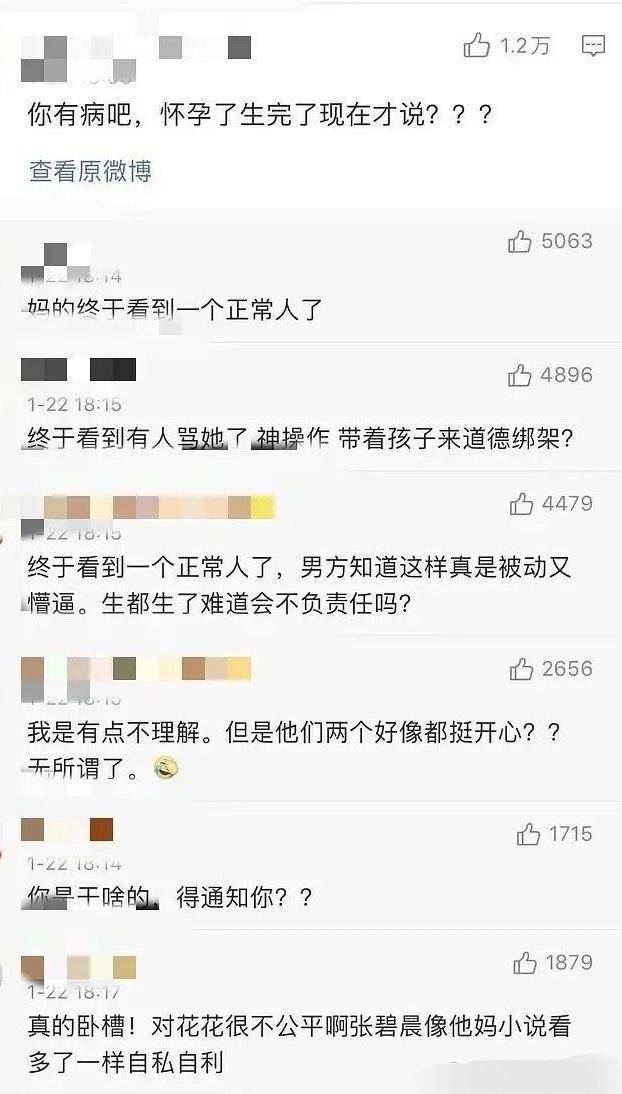Like the 我是有点不理解 comment with 2656
The image size is (622, 1094).
(x=521, y=669)
